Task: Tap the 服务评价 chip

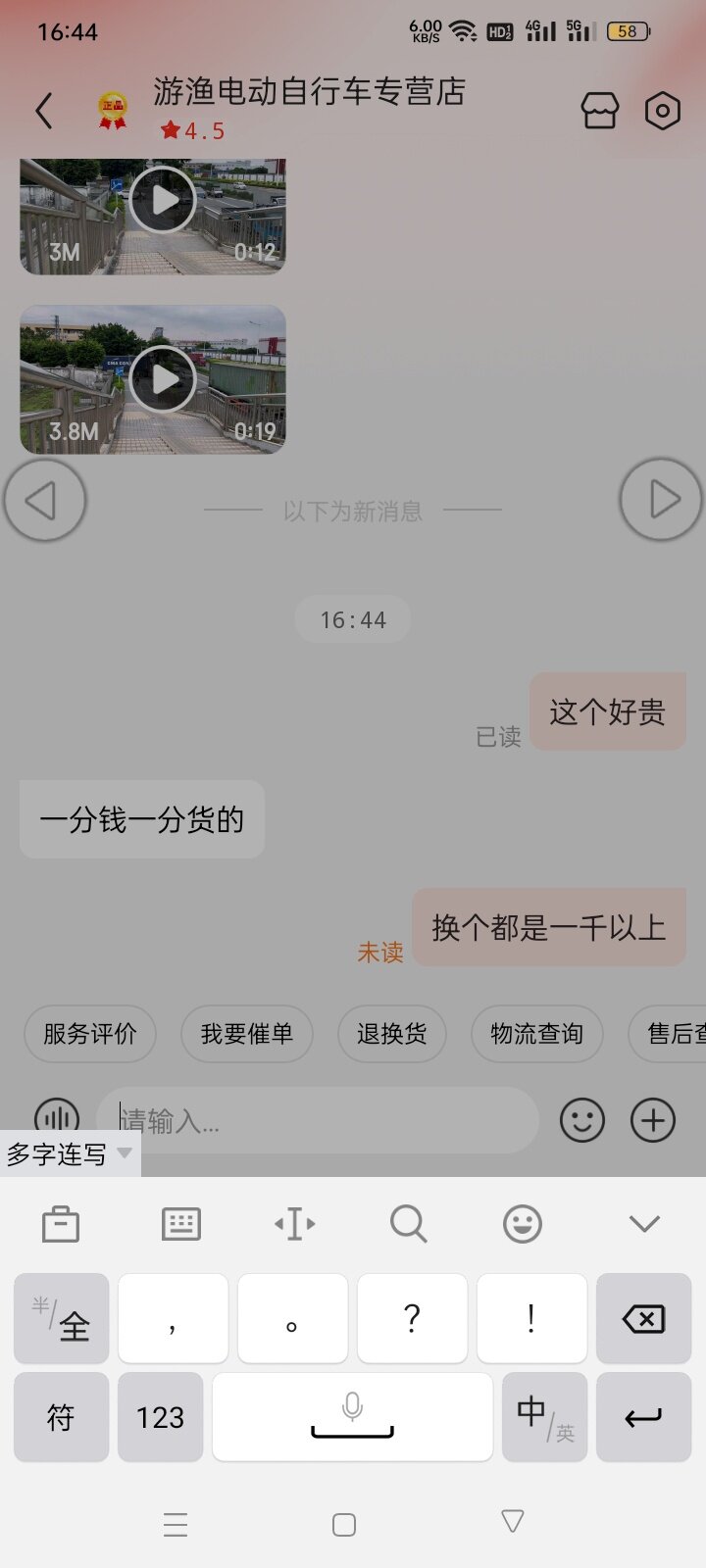Action: click(90, 1034)
